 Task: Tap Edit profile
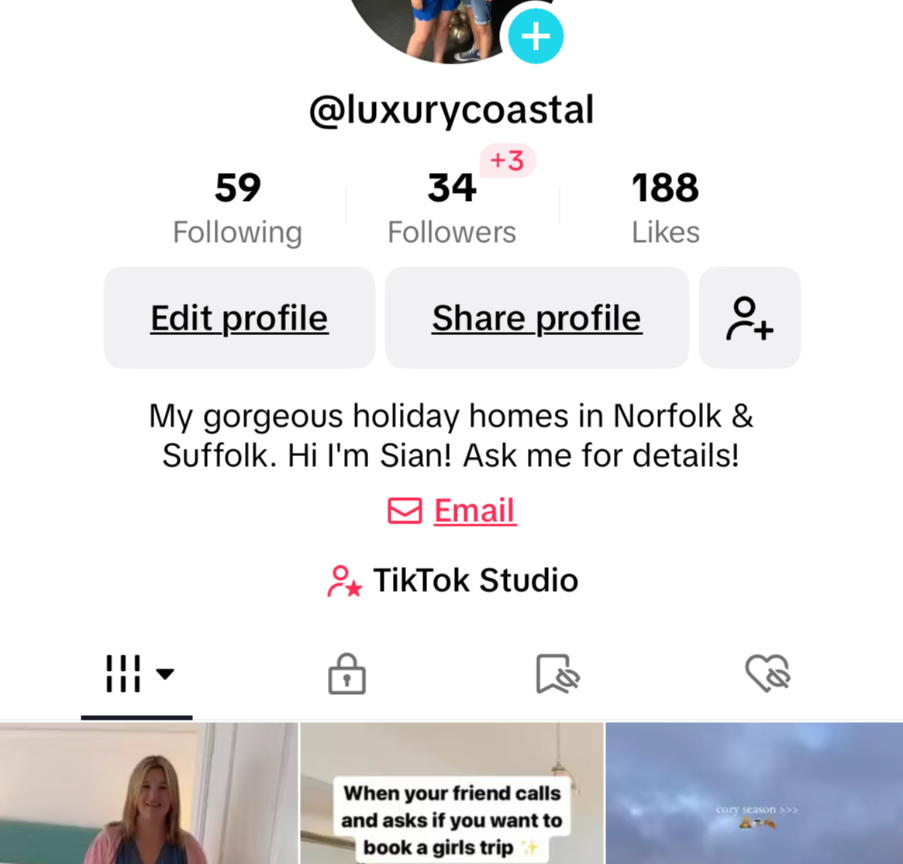(x=239, y=318)
